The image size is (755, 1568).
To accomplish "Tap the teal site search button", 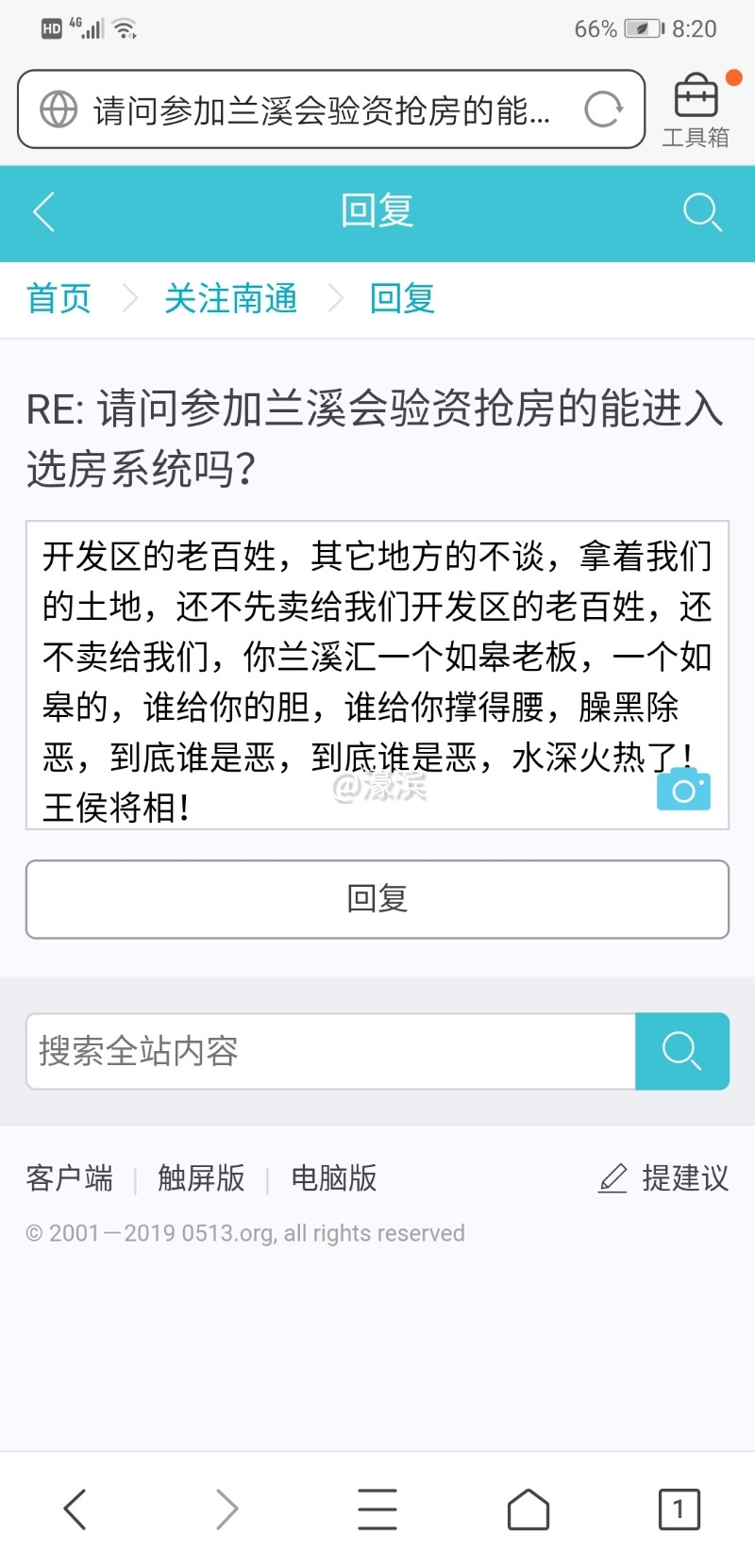I will tap(682, 1051).
